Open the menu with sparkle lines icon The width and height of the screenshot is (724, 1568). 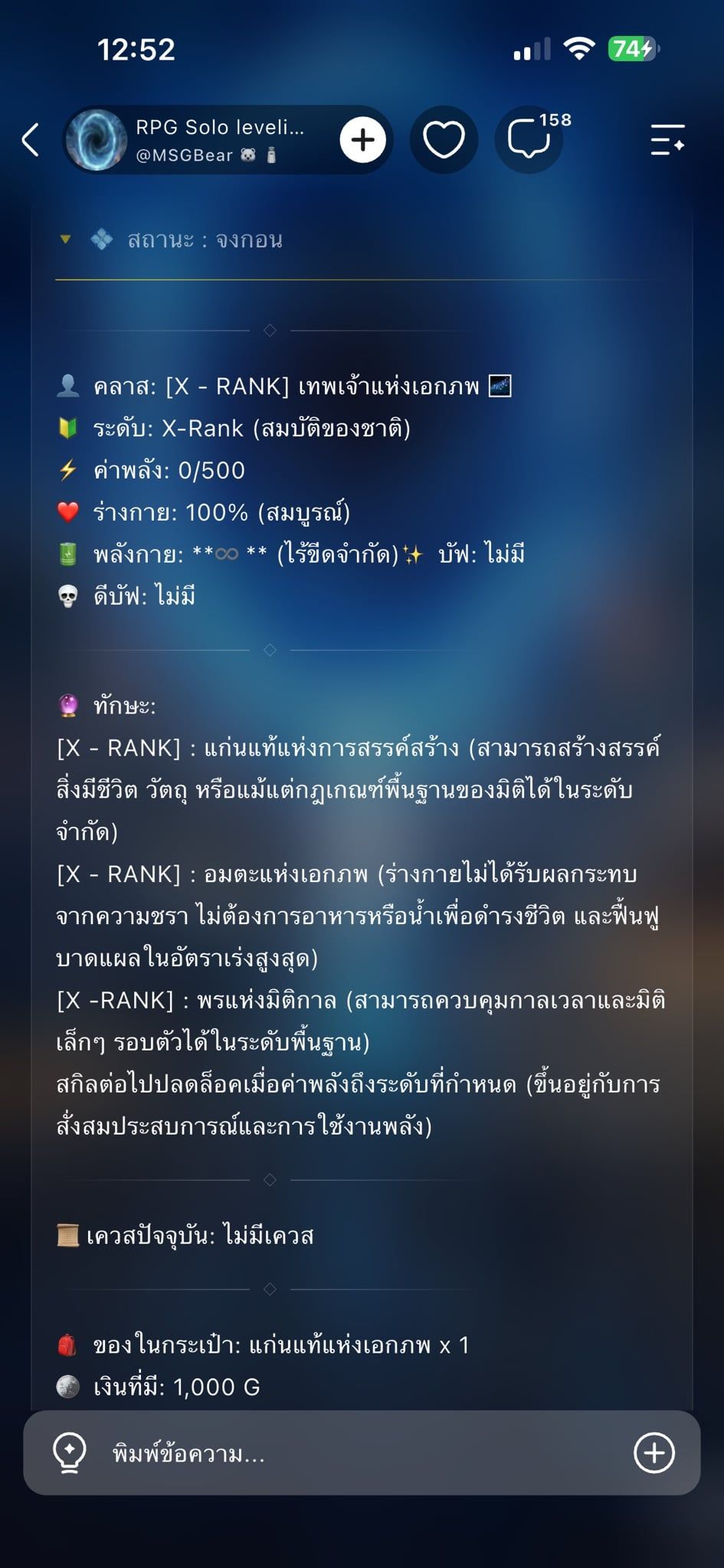(667, 140)
